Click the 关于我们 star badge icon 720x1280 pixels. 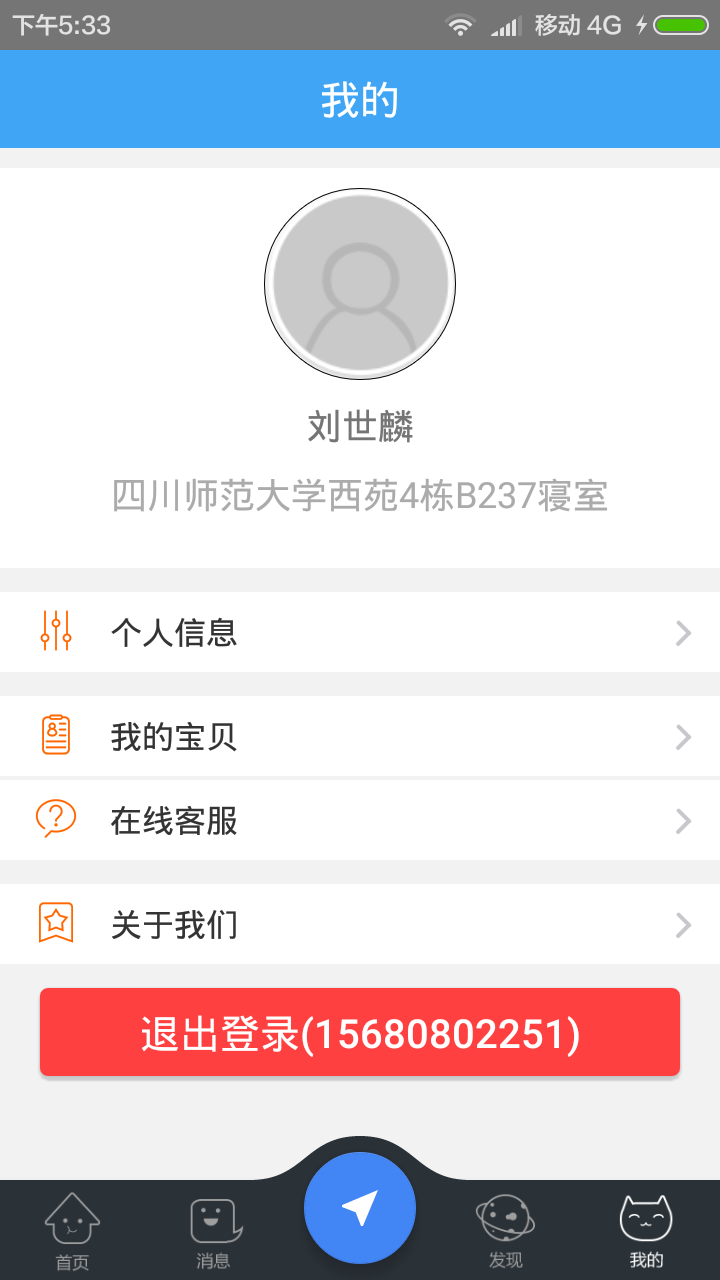tap(55, 924)
